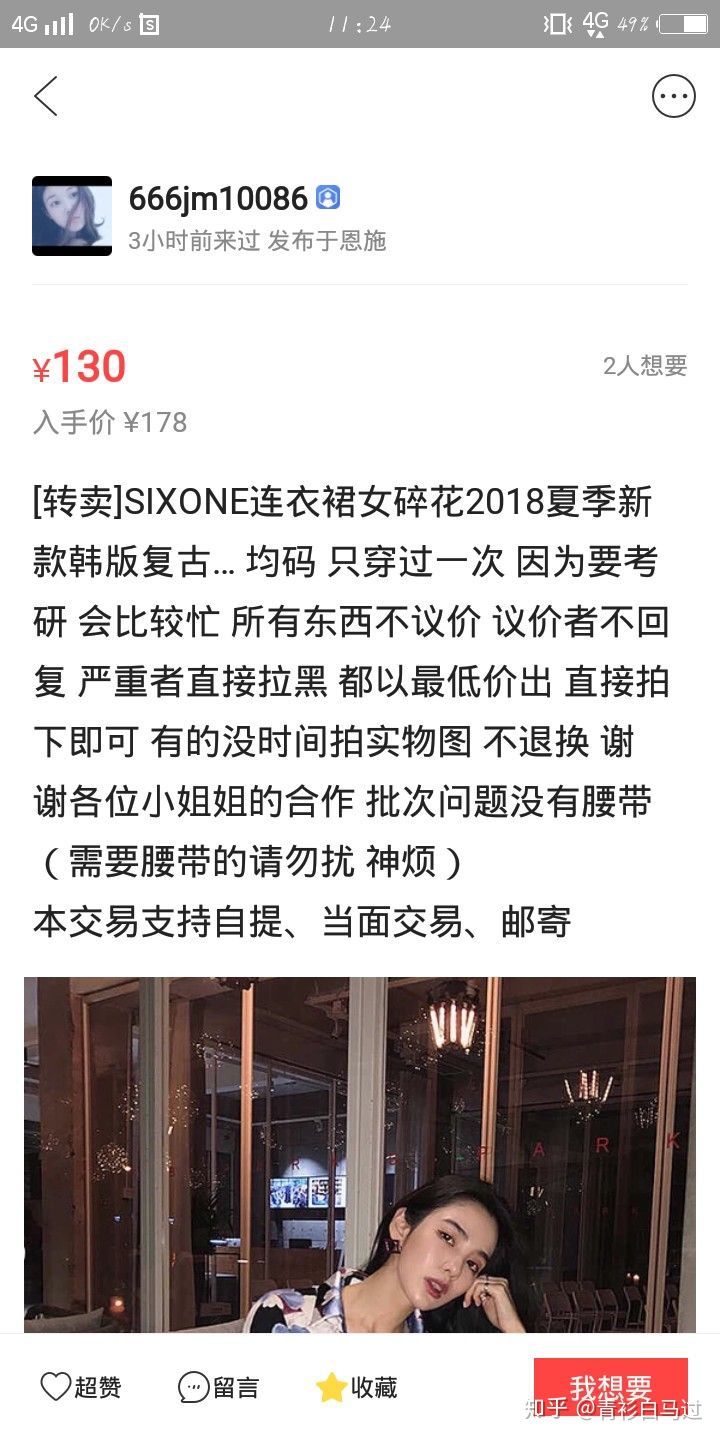The image size is (720, 1440).
Task: Open seller 666jm10086's profile
Action: pyautogui.click(x=217, y=198)
